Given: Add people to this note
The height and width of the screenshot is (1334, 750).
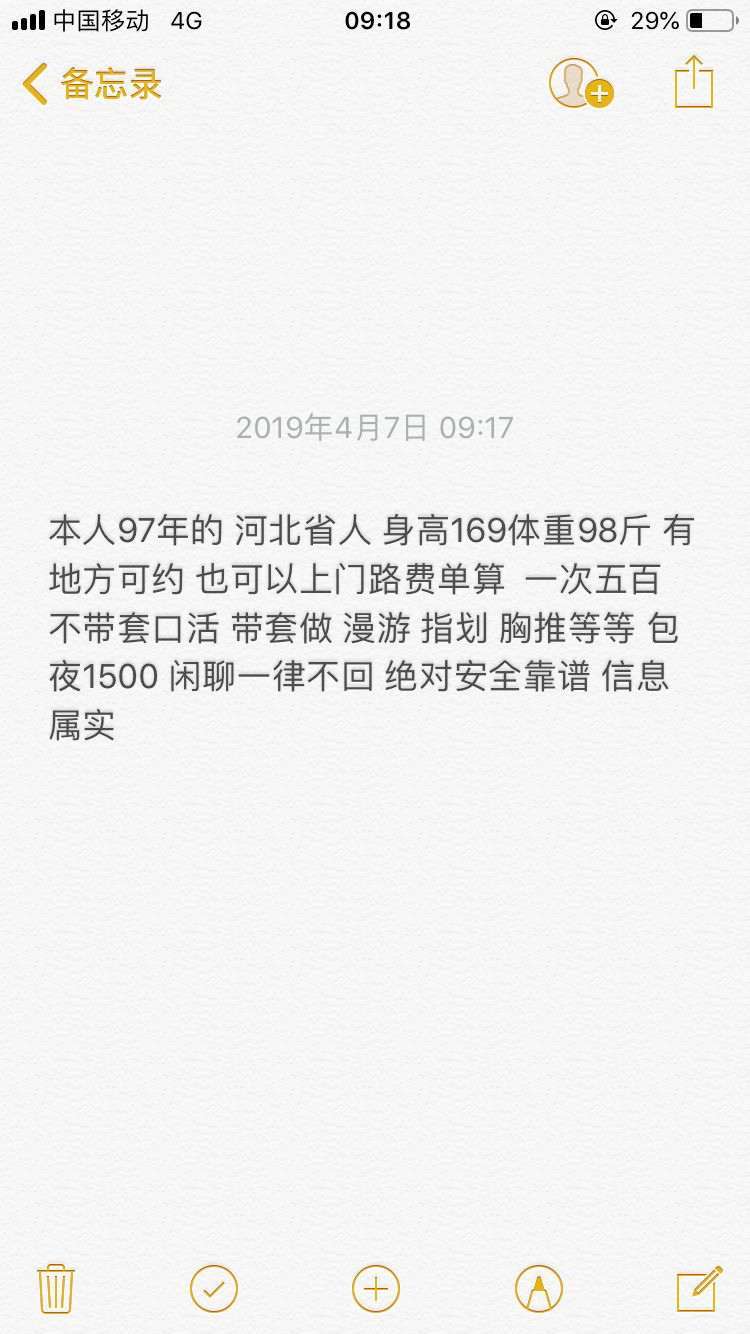Looking at the screenshot, I should coord(580,84).
